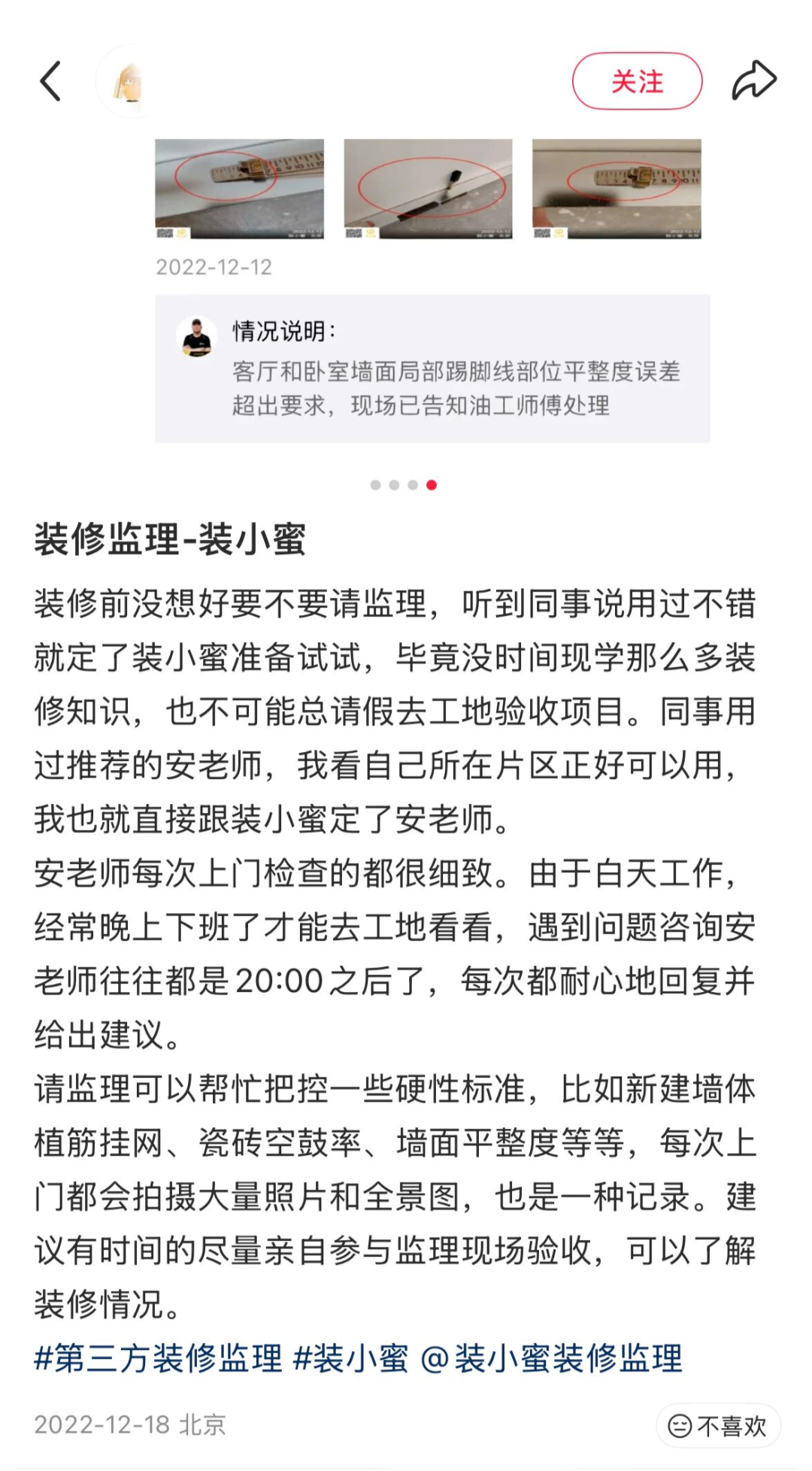812x1471 pixels.
Task: Open hashtag #装小蜜
Action: tap(350, 1359)
